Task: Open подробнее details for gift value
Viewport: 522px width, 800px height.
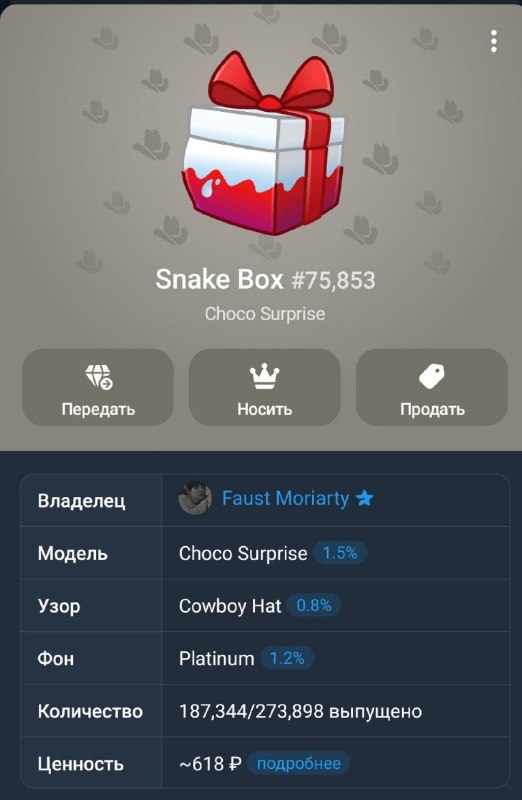Action: point(299,764)
